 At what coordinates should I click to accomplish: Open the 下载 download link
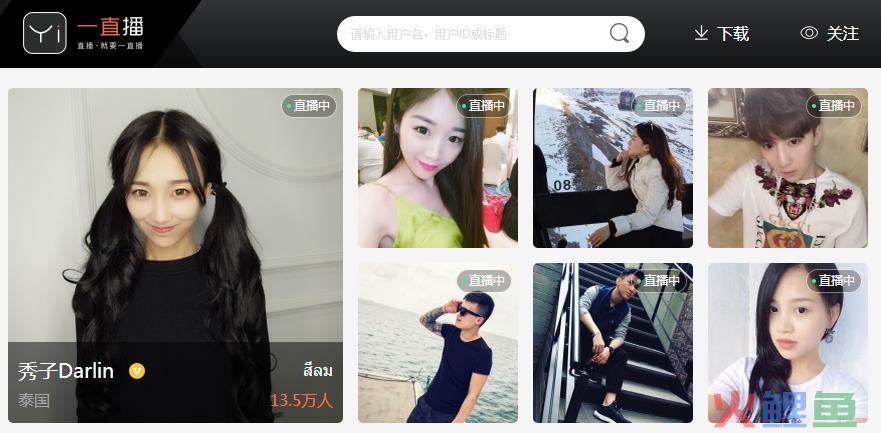point(721,33)
